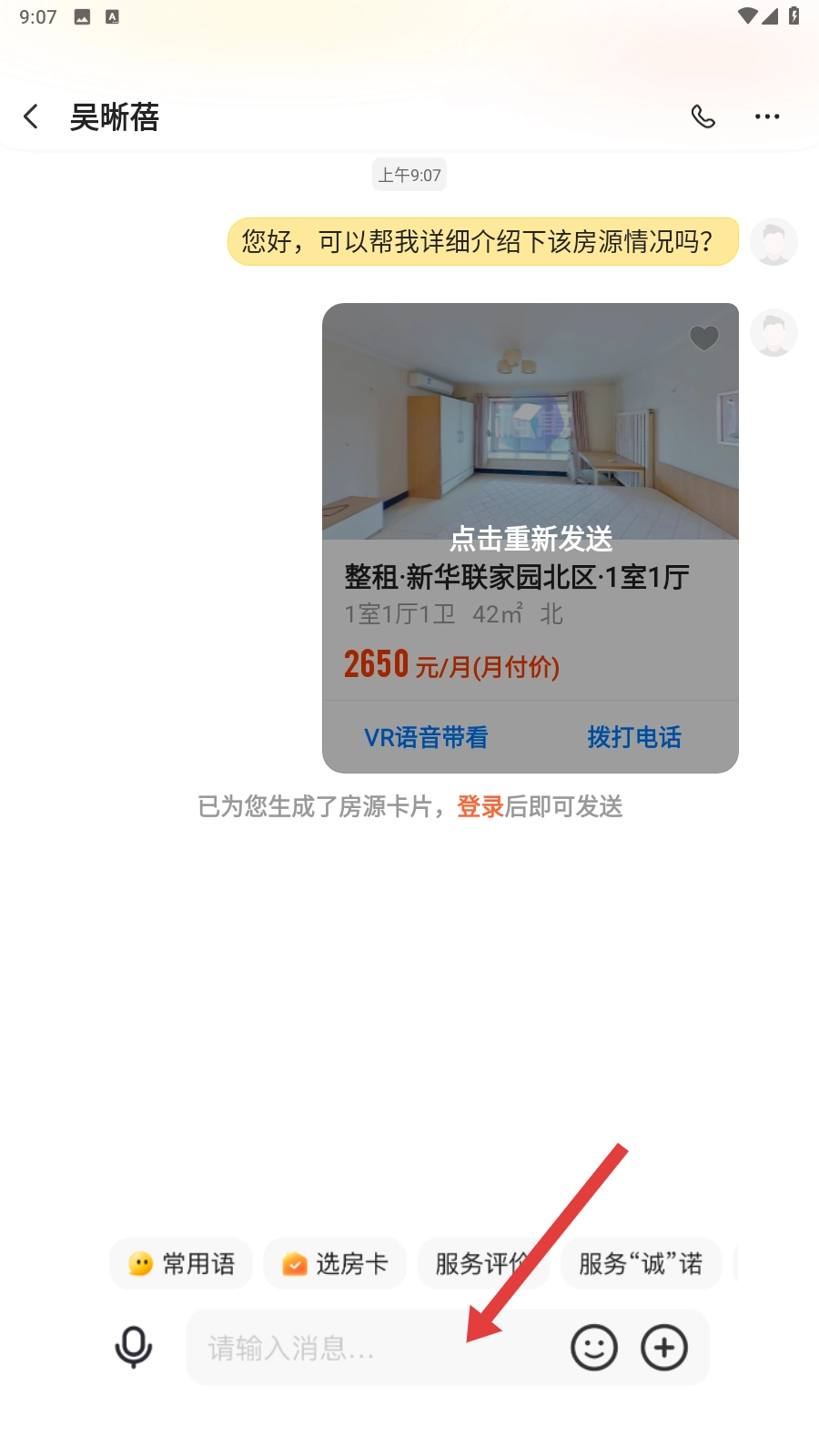Resend the 新华联家园北区 listing card
Image resolution: width=819 pixels, height=1456 pixels.
pos(531,539)
